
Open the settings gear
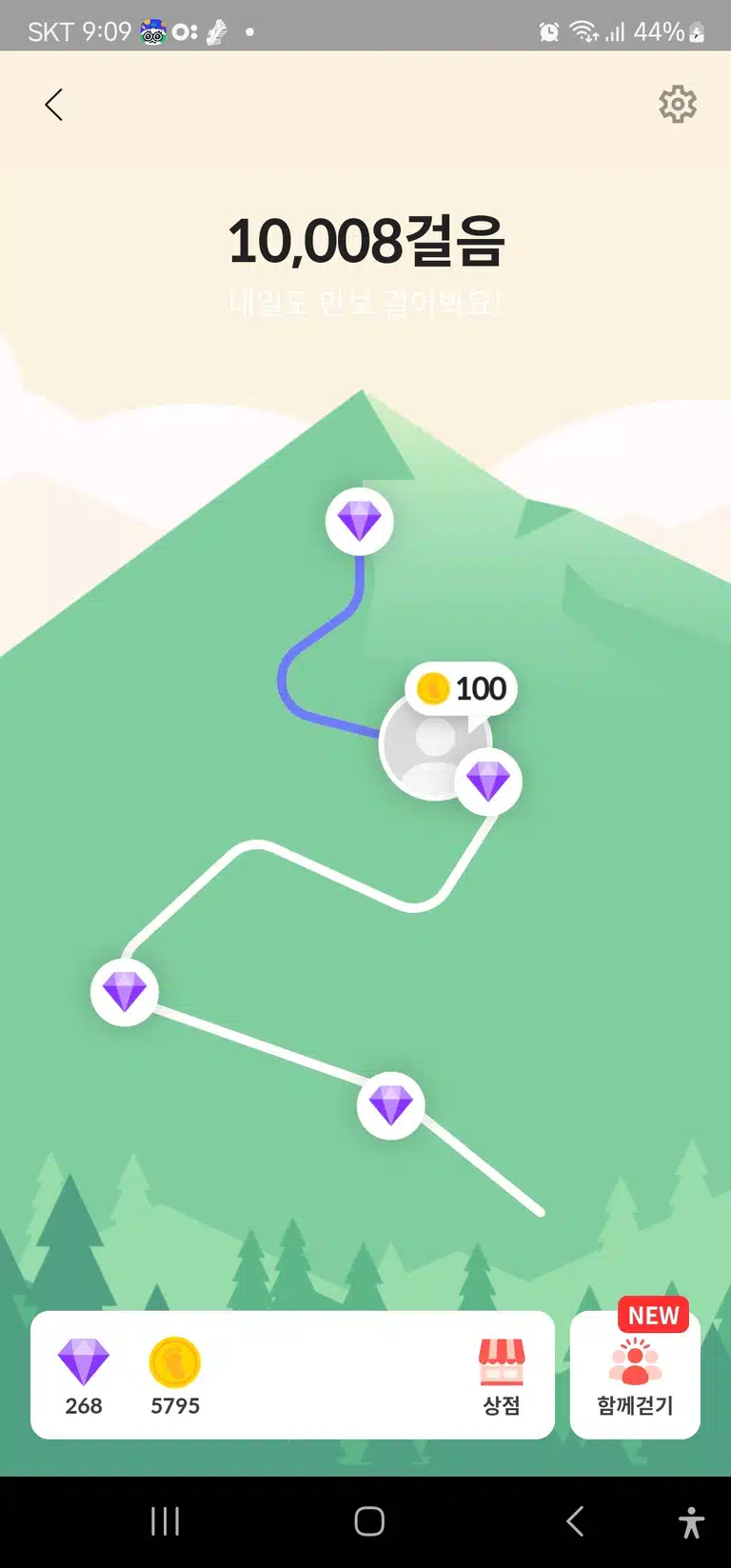click(678, 104)
